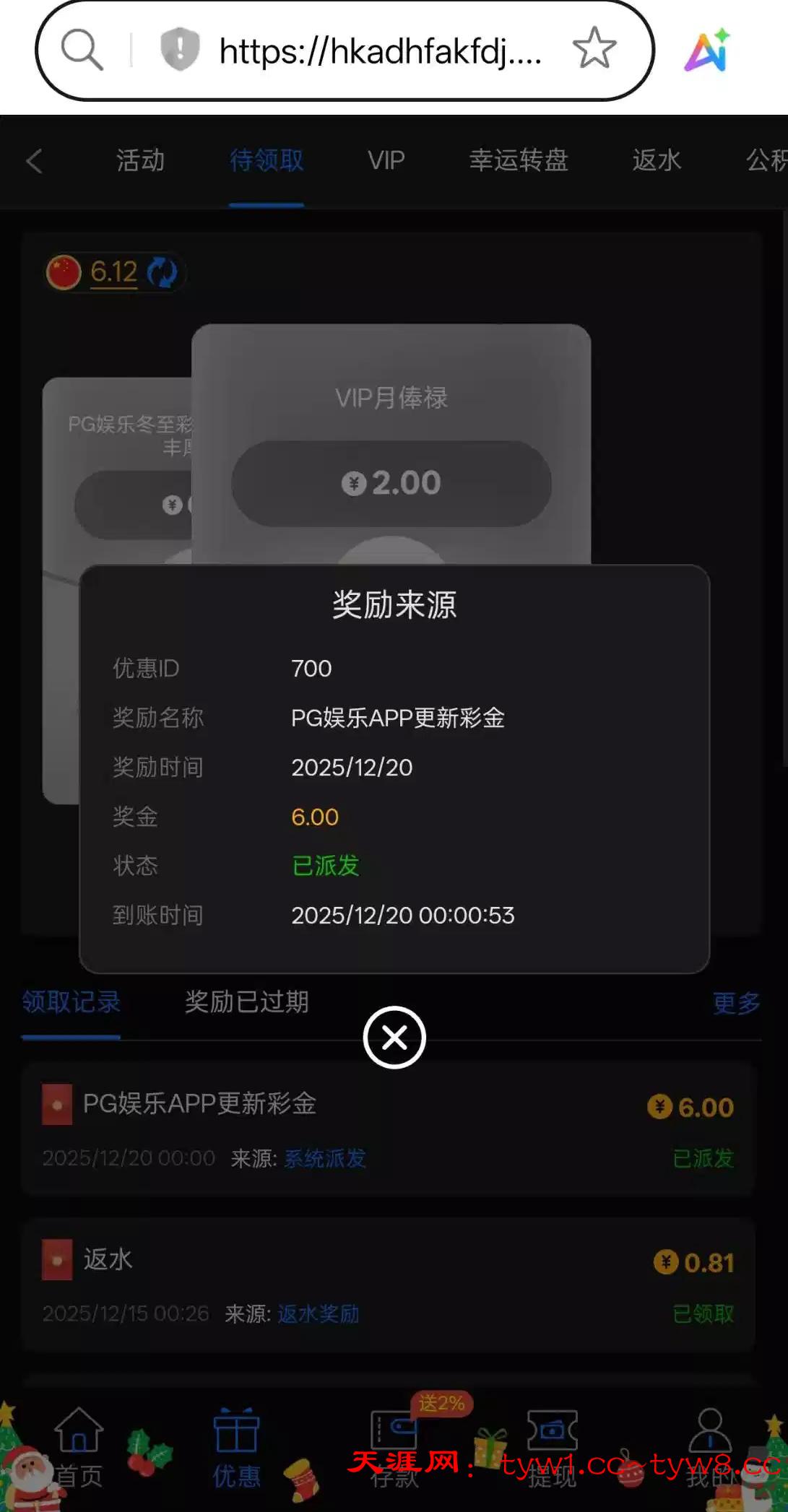Switch to the 活动 tab
This screenshot has width=788, height=1512.
coord(140,160)
